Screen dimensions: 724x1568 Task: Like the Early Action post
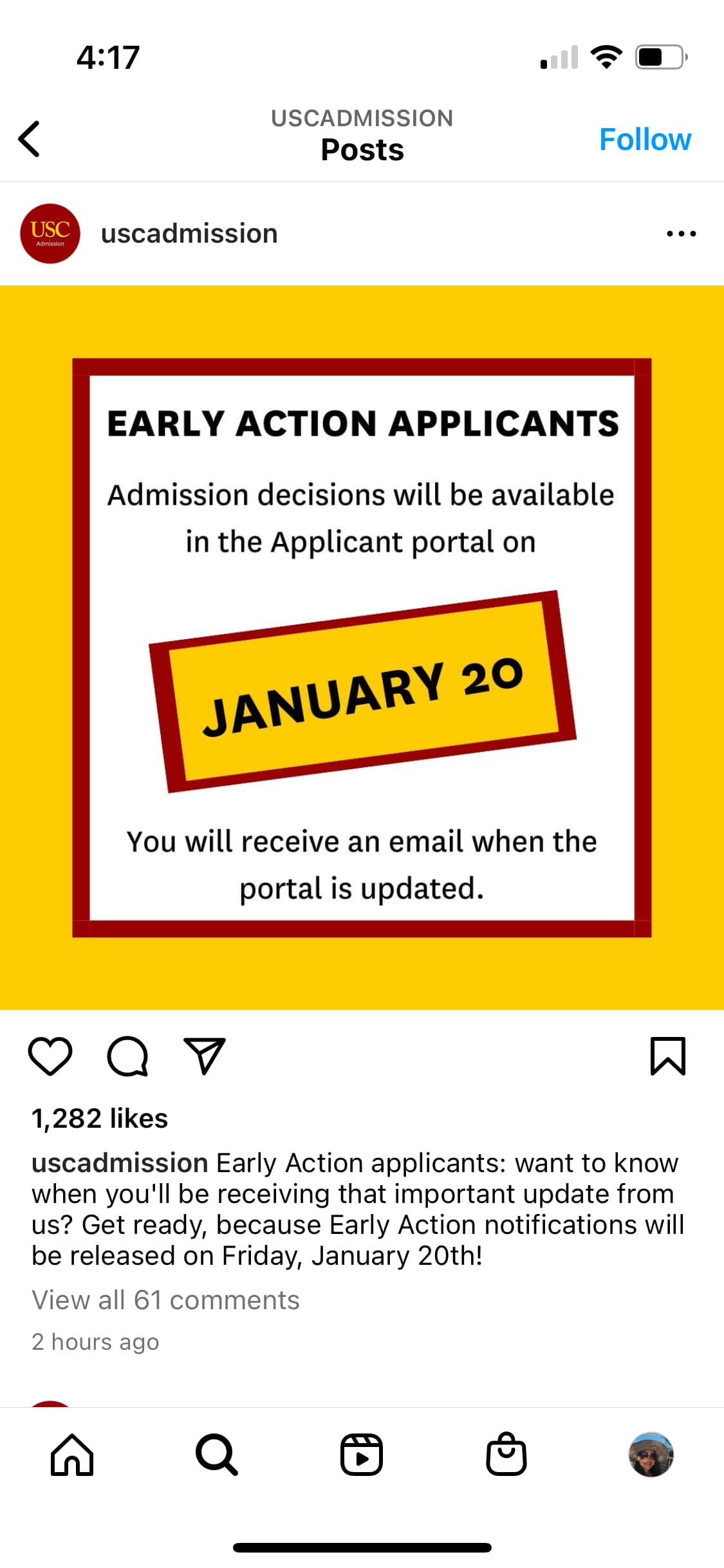point(50,1056)
